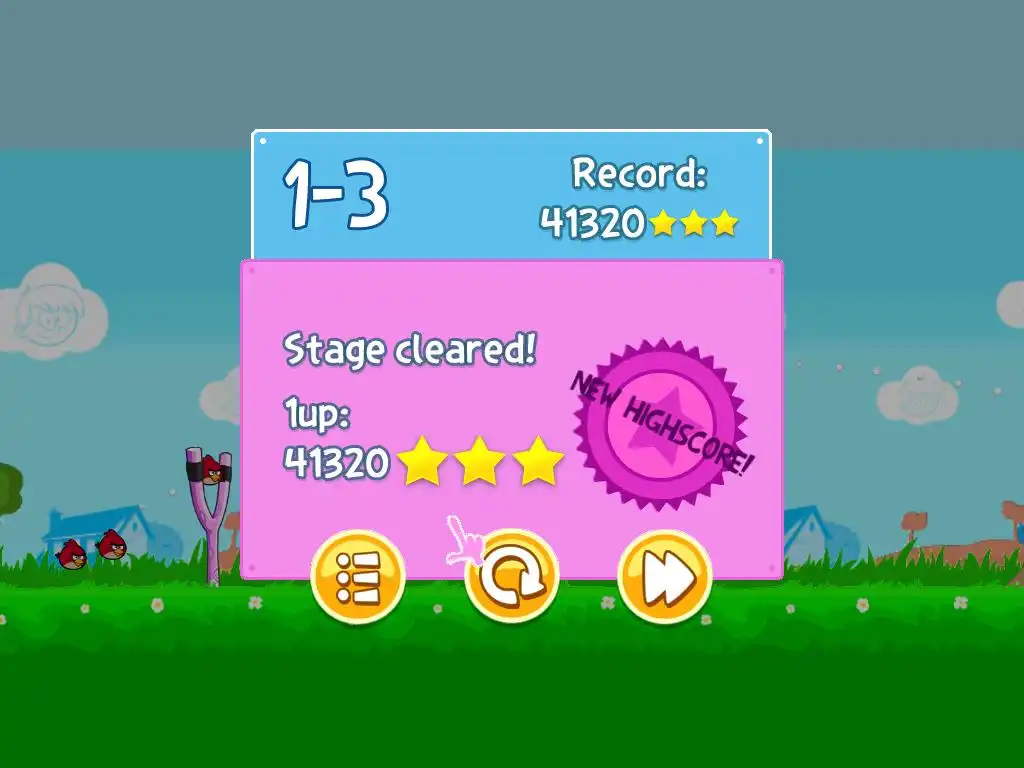Open the level selection menu button
This screenshot has width=1024, height=768.
(x=357, y=577)
